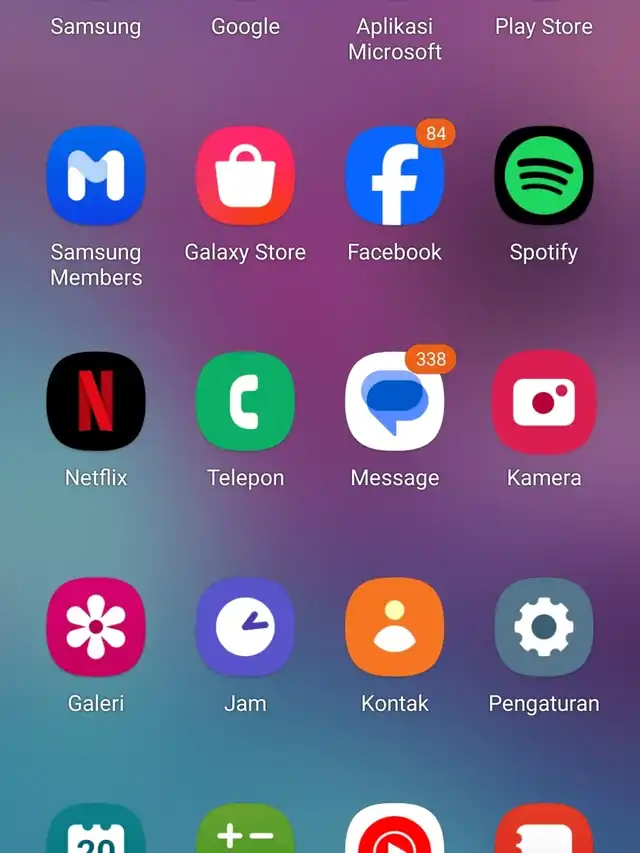This screenshot has width=640, height=853.
Task: Open the Samsung folder
Action: coord(96,26)
